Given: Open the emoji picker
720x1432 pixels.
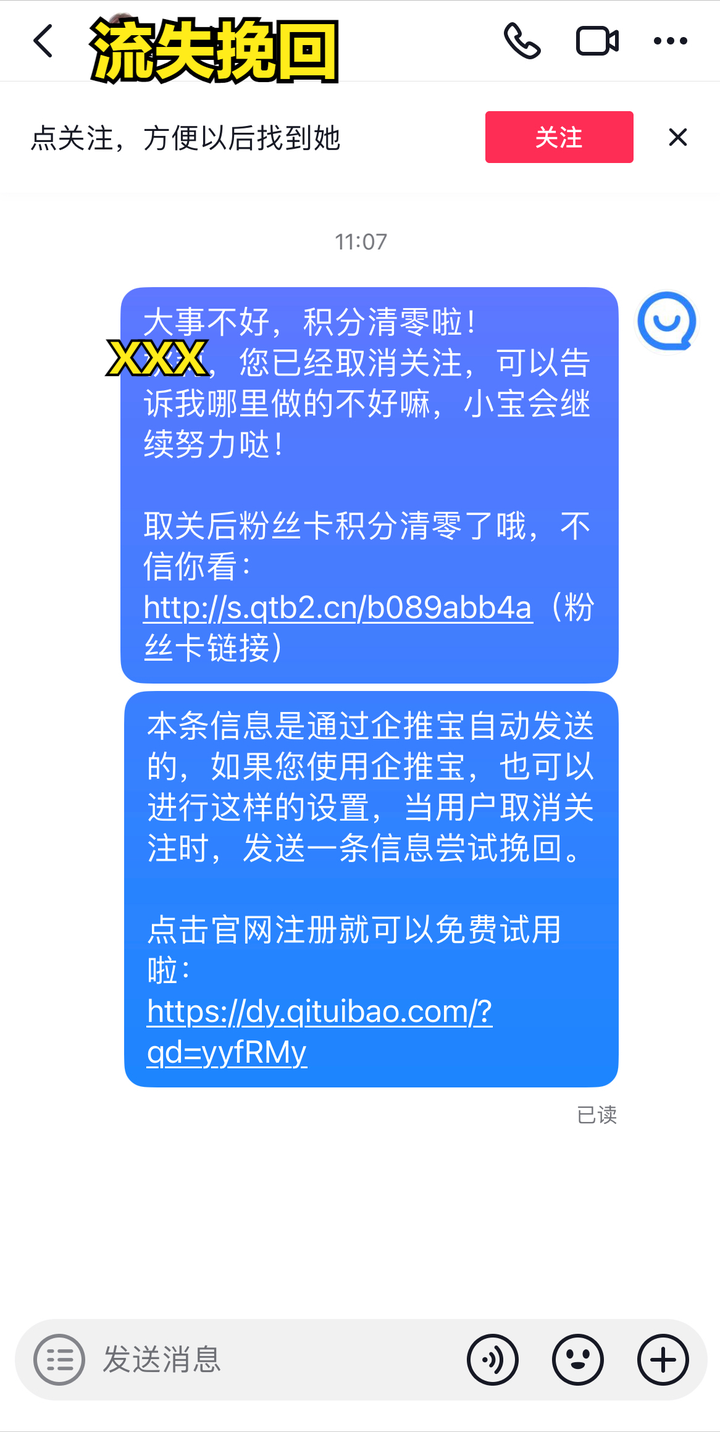Looking at the screenshot, I should (578, 1360).
